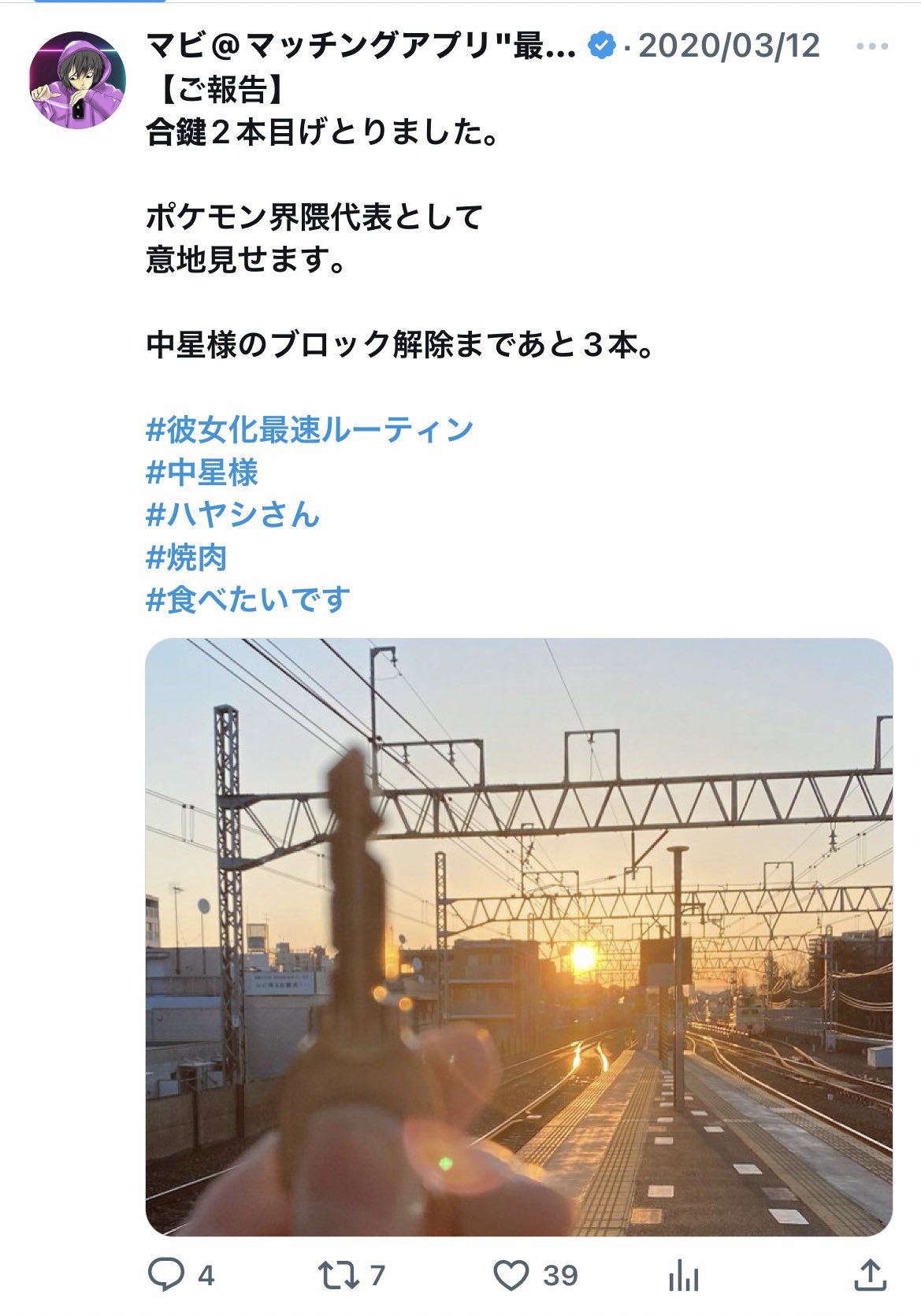Open hashtag #食べたいです

click(x=248, y=600)
